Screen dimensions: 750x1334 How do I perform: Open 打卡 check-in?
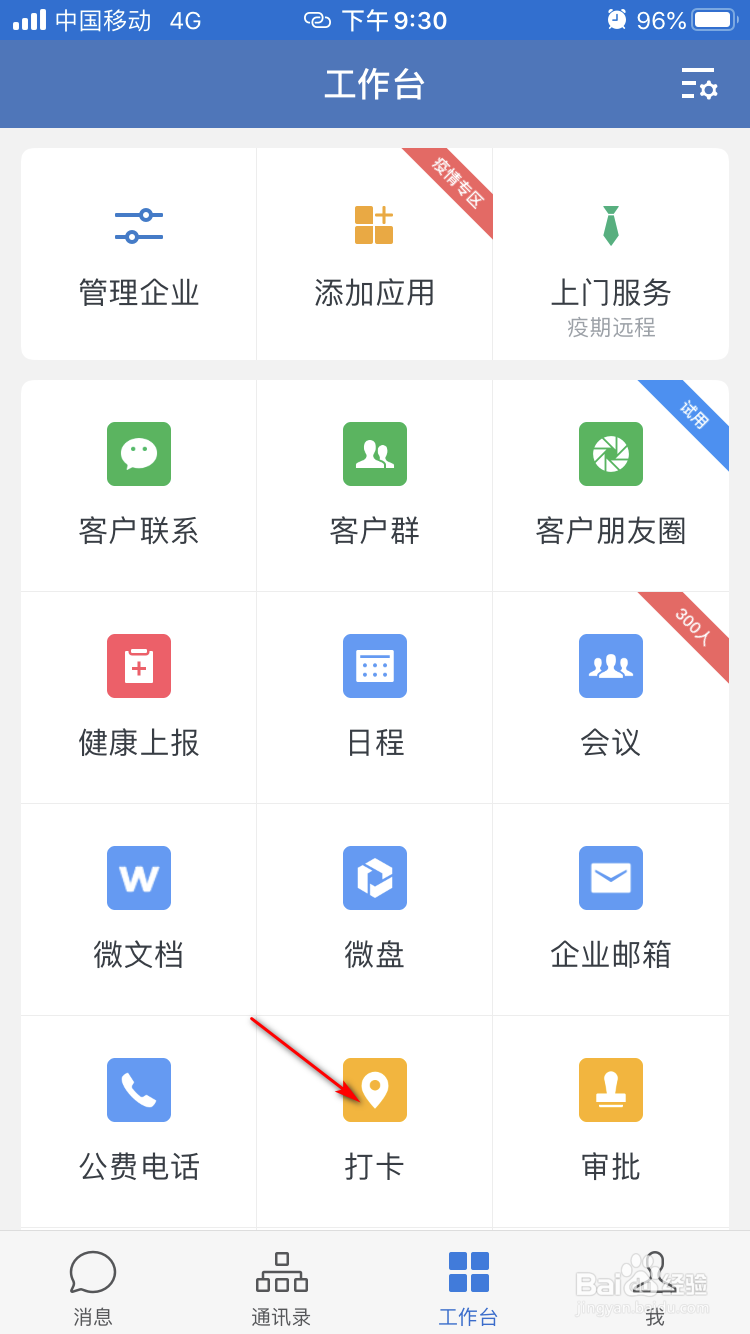coord(375,1122)
